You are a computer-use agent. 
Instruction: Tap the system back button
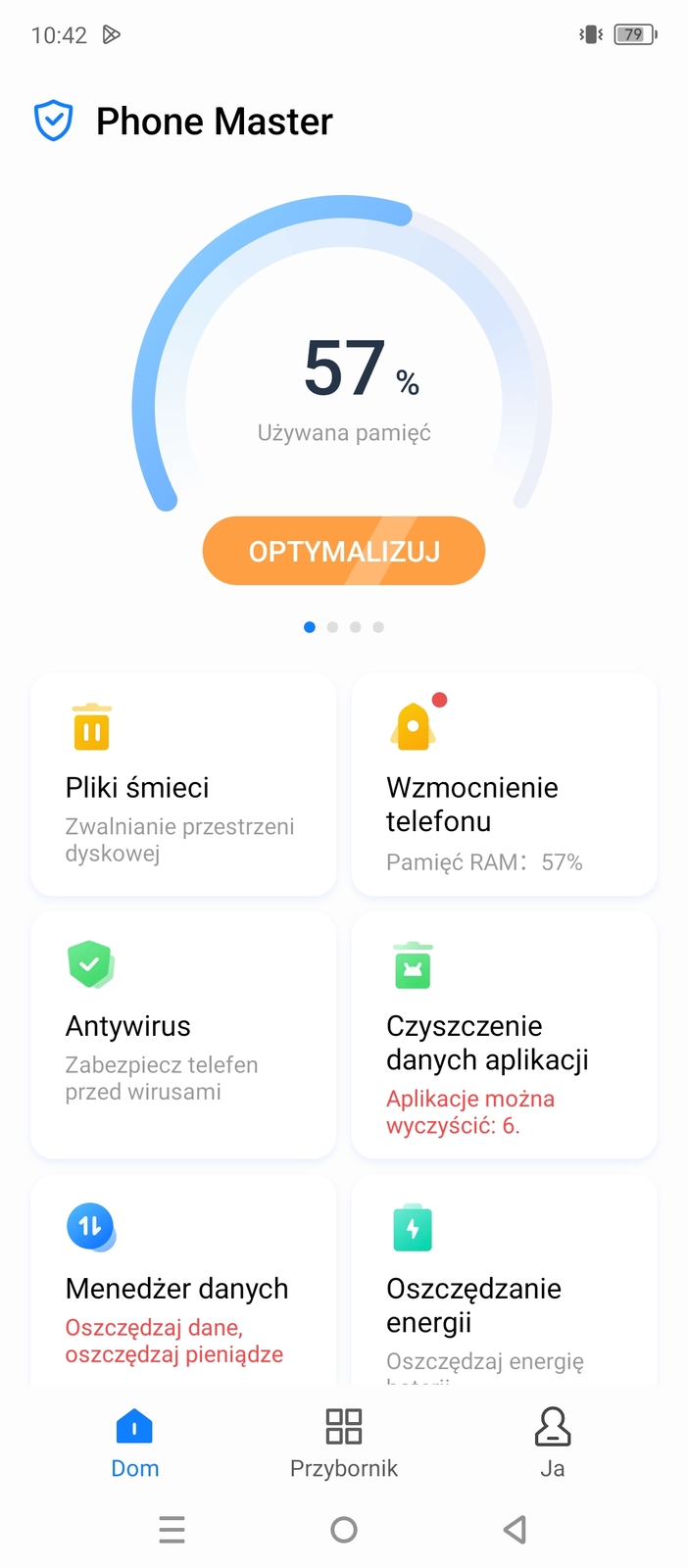[515, 1529]
